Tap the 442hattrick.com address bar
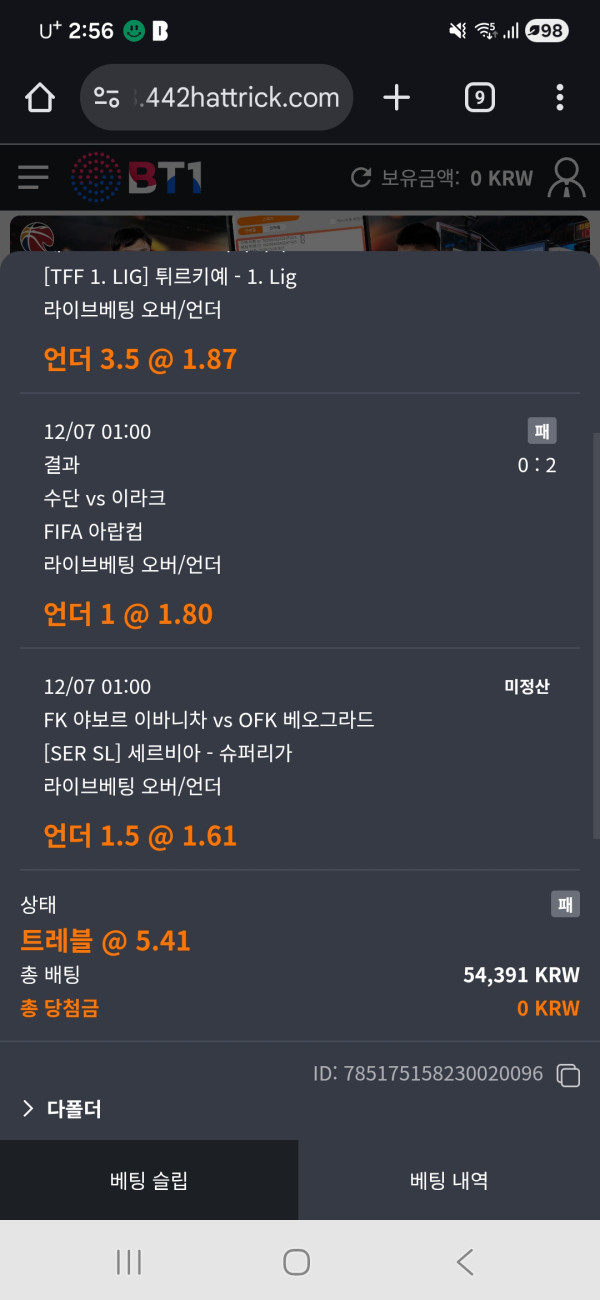600x1300 pixels. 216,97
